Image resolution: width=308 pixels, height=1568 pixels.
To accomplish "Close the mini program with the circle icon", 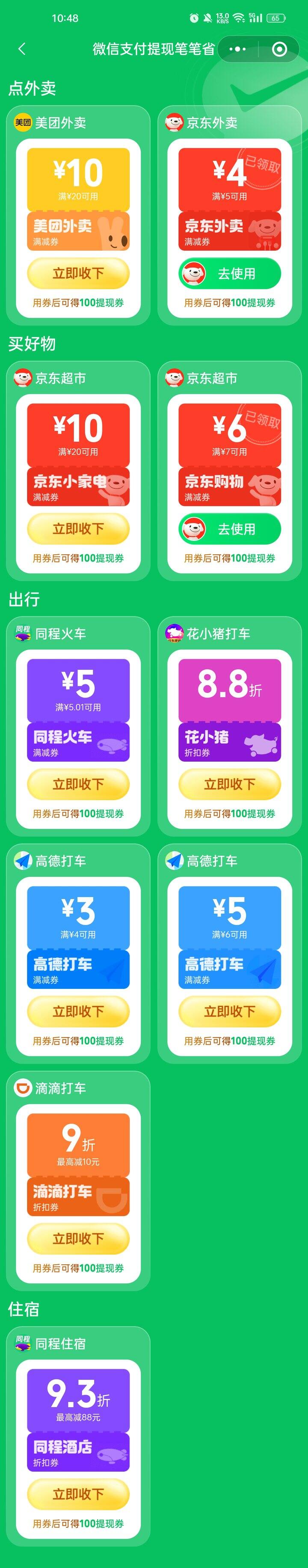I will (x=279, y=49).
